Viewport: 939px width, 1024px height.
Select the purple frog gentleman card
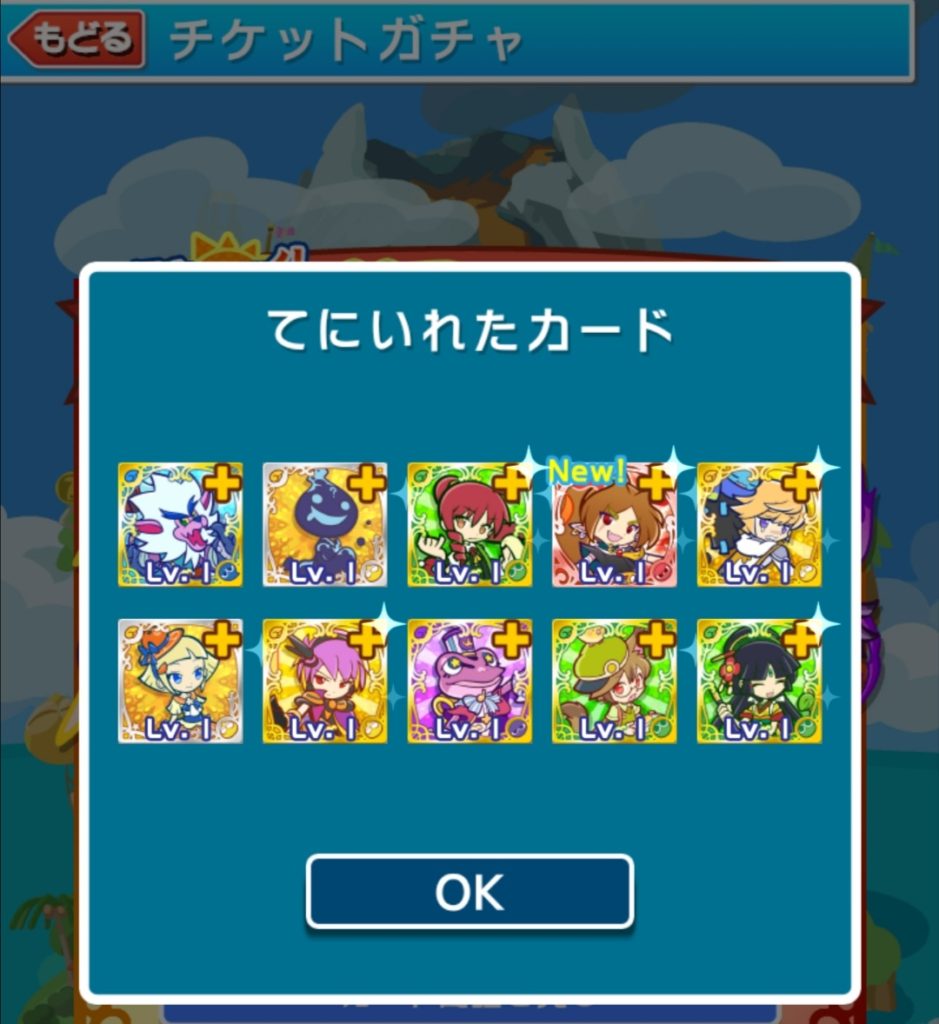click(470, 681)
